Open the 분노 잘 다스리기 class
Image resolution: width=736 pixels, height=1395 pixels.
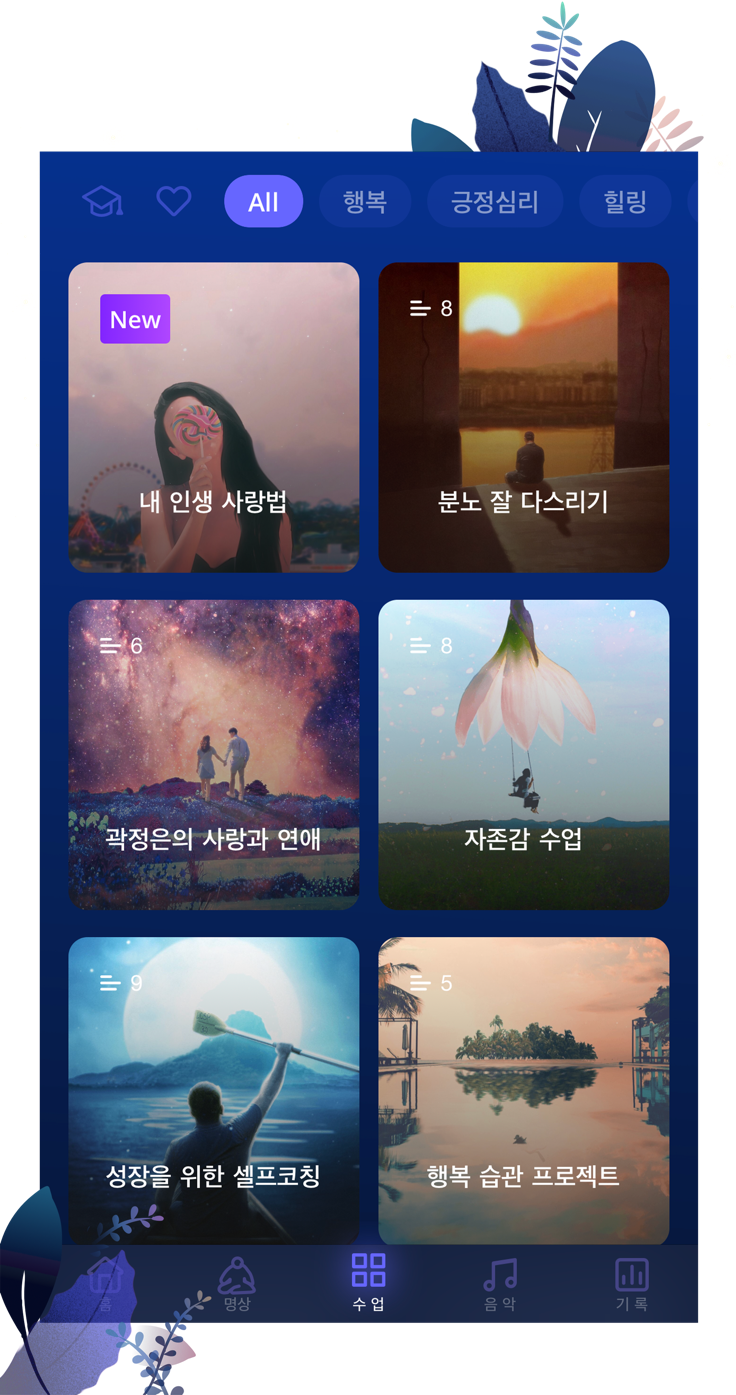[523, 417]
